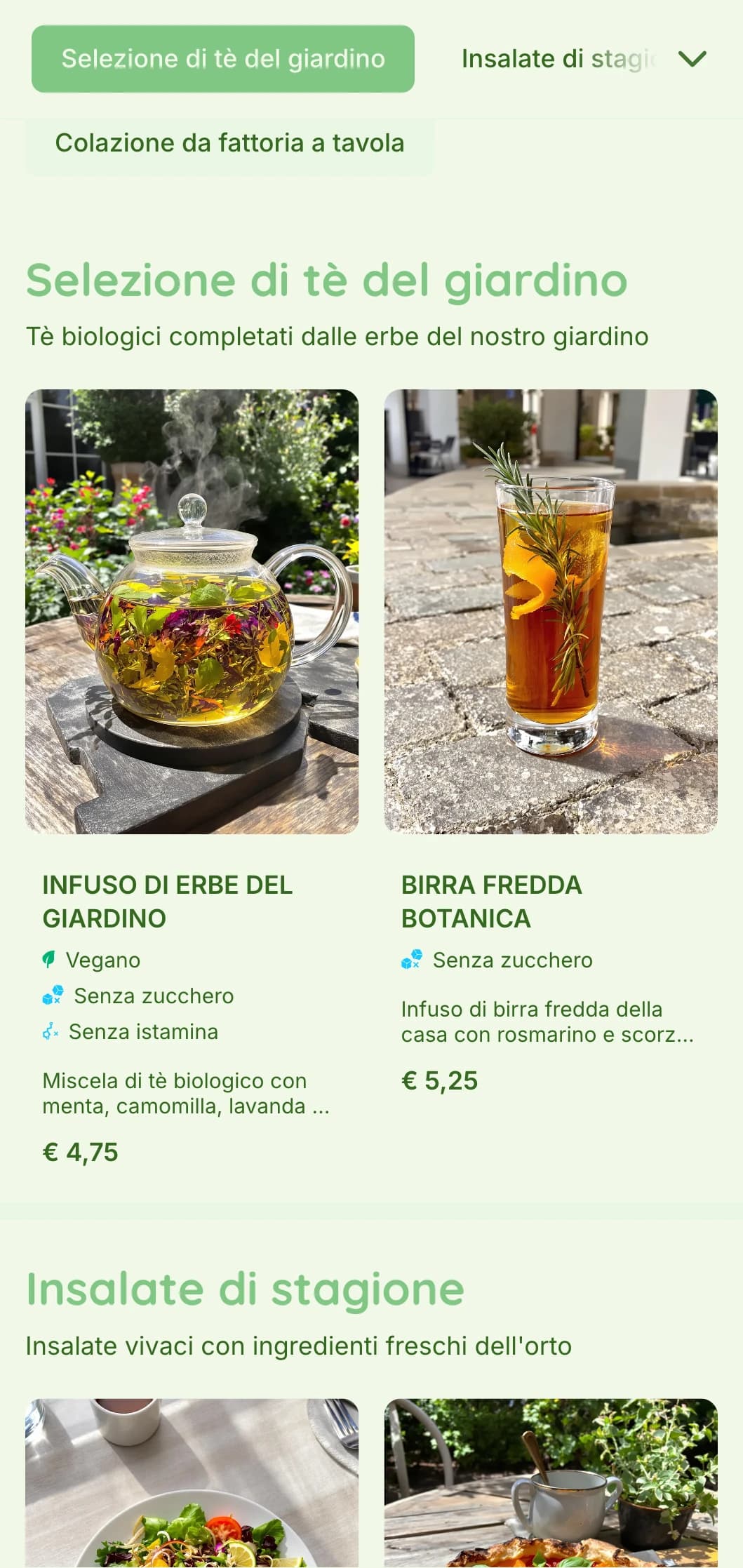
Task: Open the chevron next to Insalate di stagione
Action: point(693,59)
